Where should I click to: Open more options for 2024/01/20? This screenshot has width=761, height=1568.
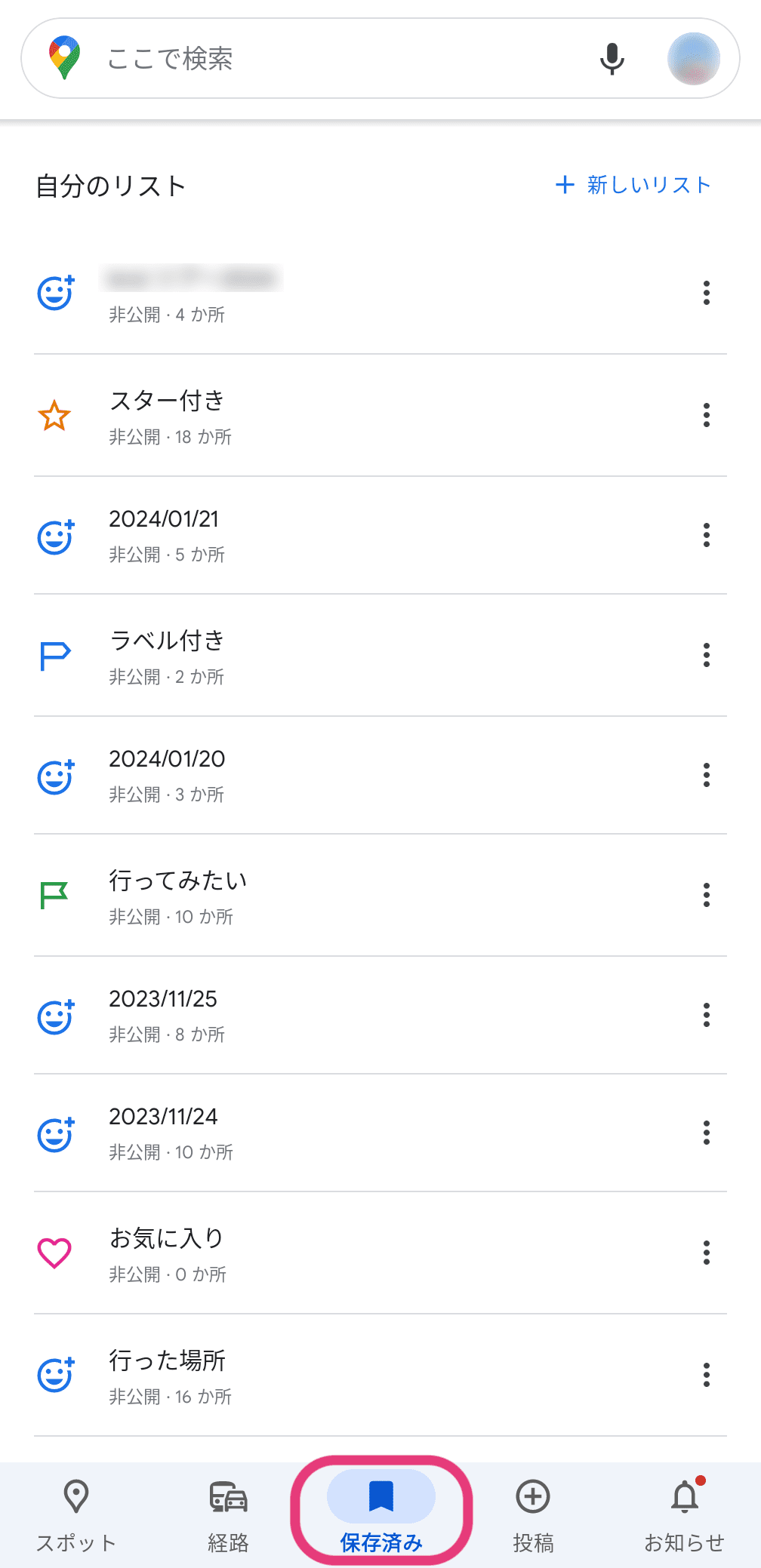707,775
